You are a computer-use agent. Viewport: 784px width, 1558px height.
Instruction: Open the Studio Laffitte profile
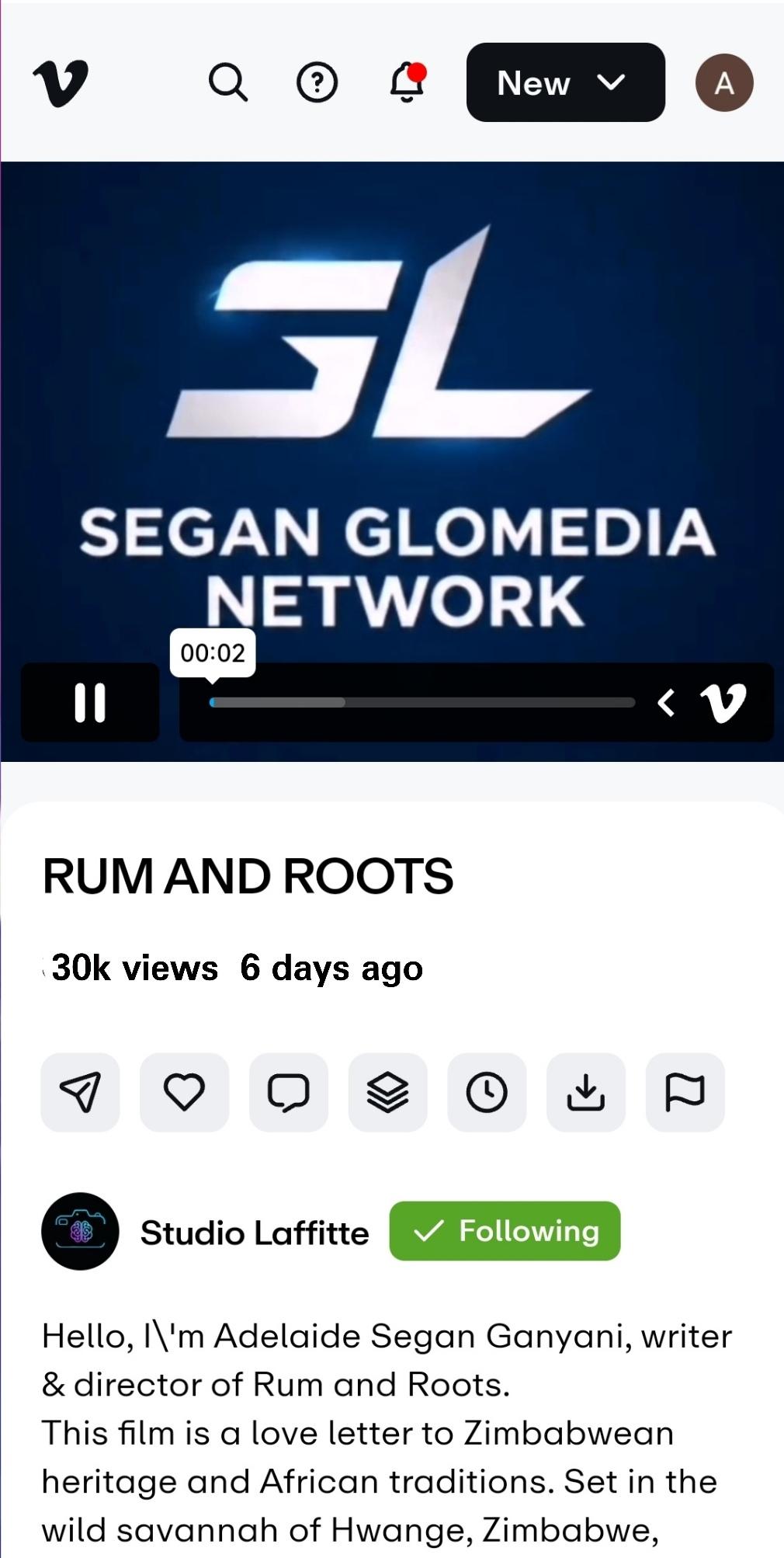click(254, 1233)
